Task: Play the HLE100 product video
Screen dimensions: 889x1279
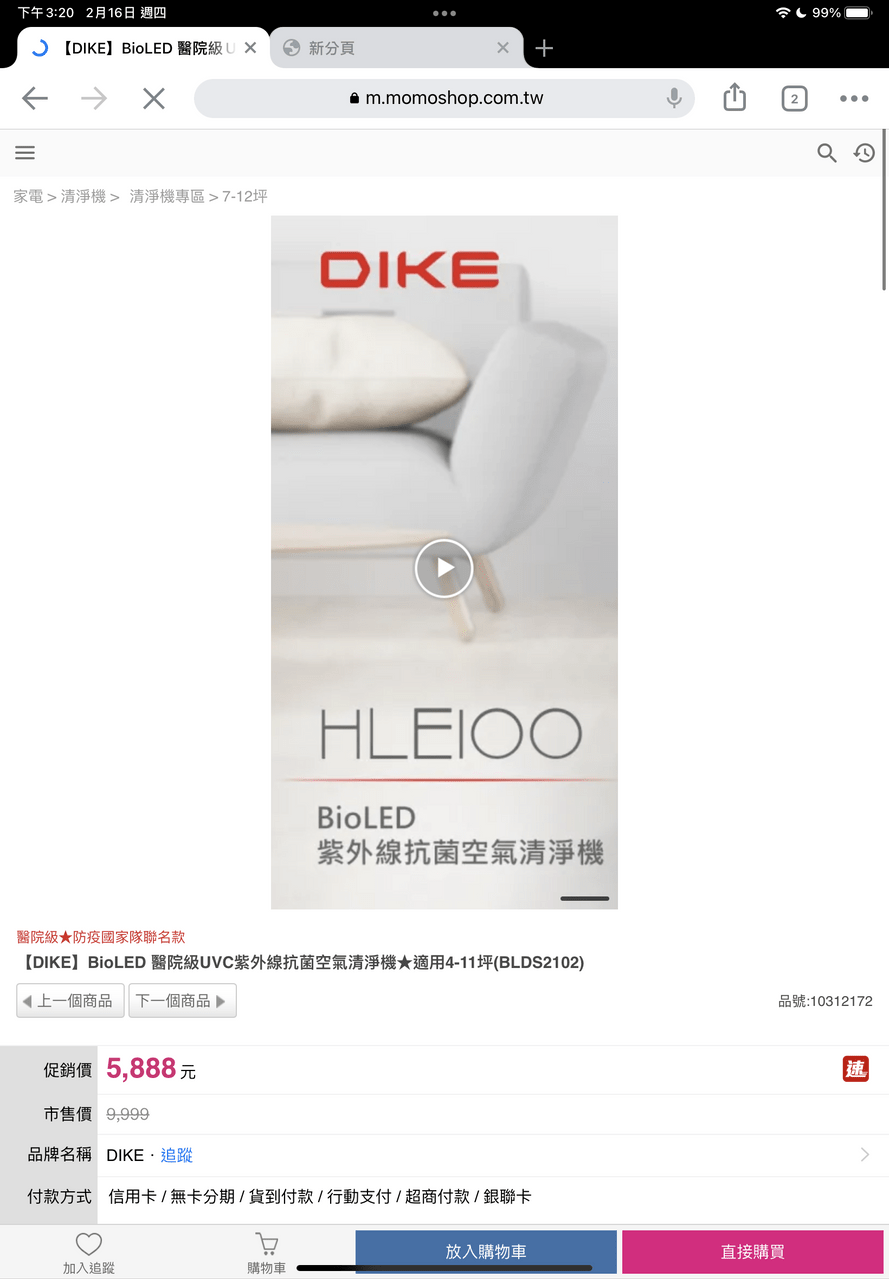Action: click(x=443, y=567)
